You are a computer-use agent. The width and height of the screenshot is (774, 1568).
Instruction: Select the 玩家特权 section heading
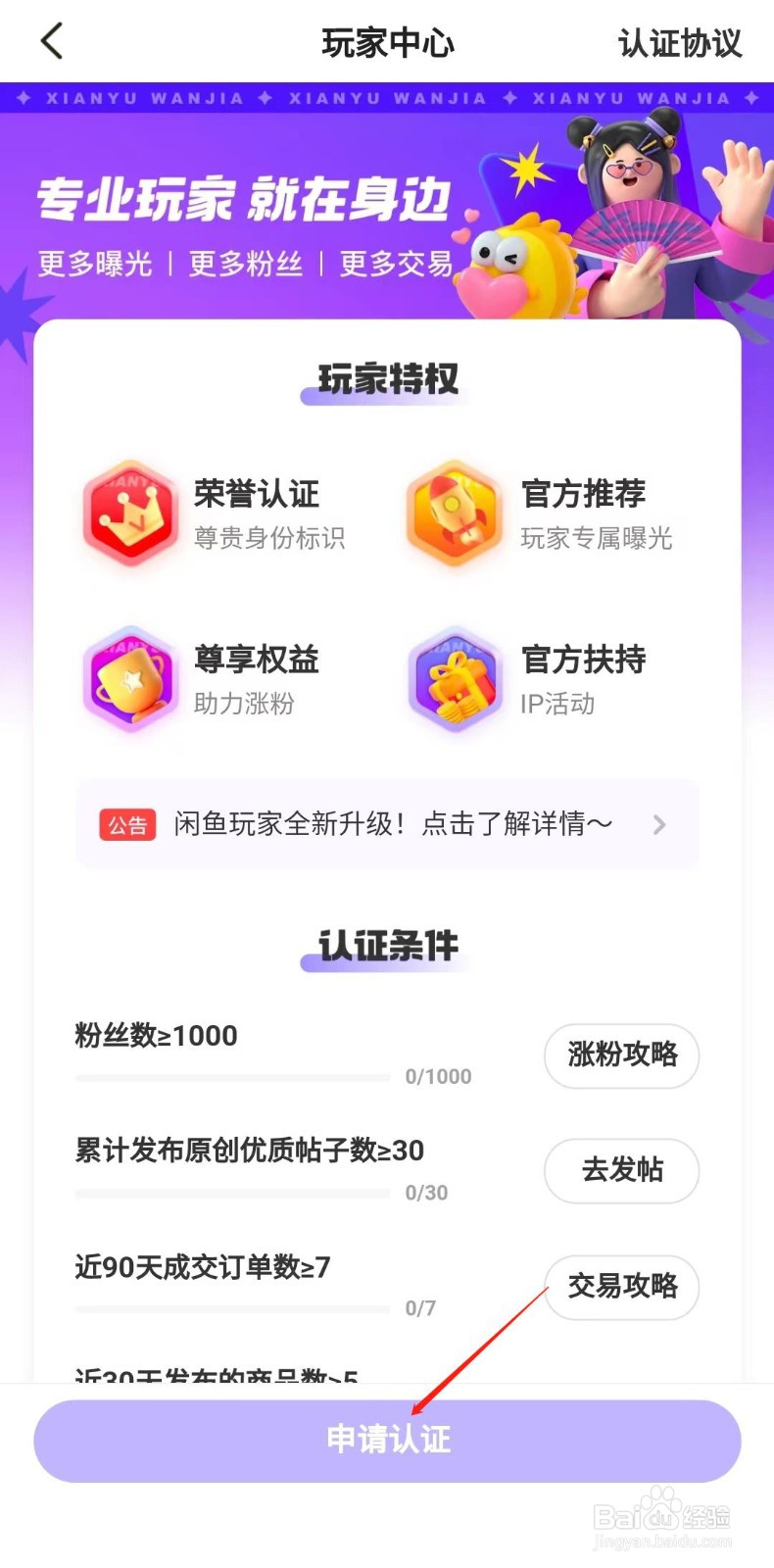coord(387,377)
